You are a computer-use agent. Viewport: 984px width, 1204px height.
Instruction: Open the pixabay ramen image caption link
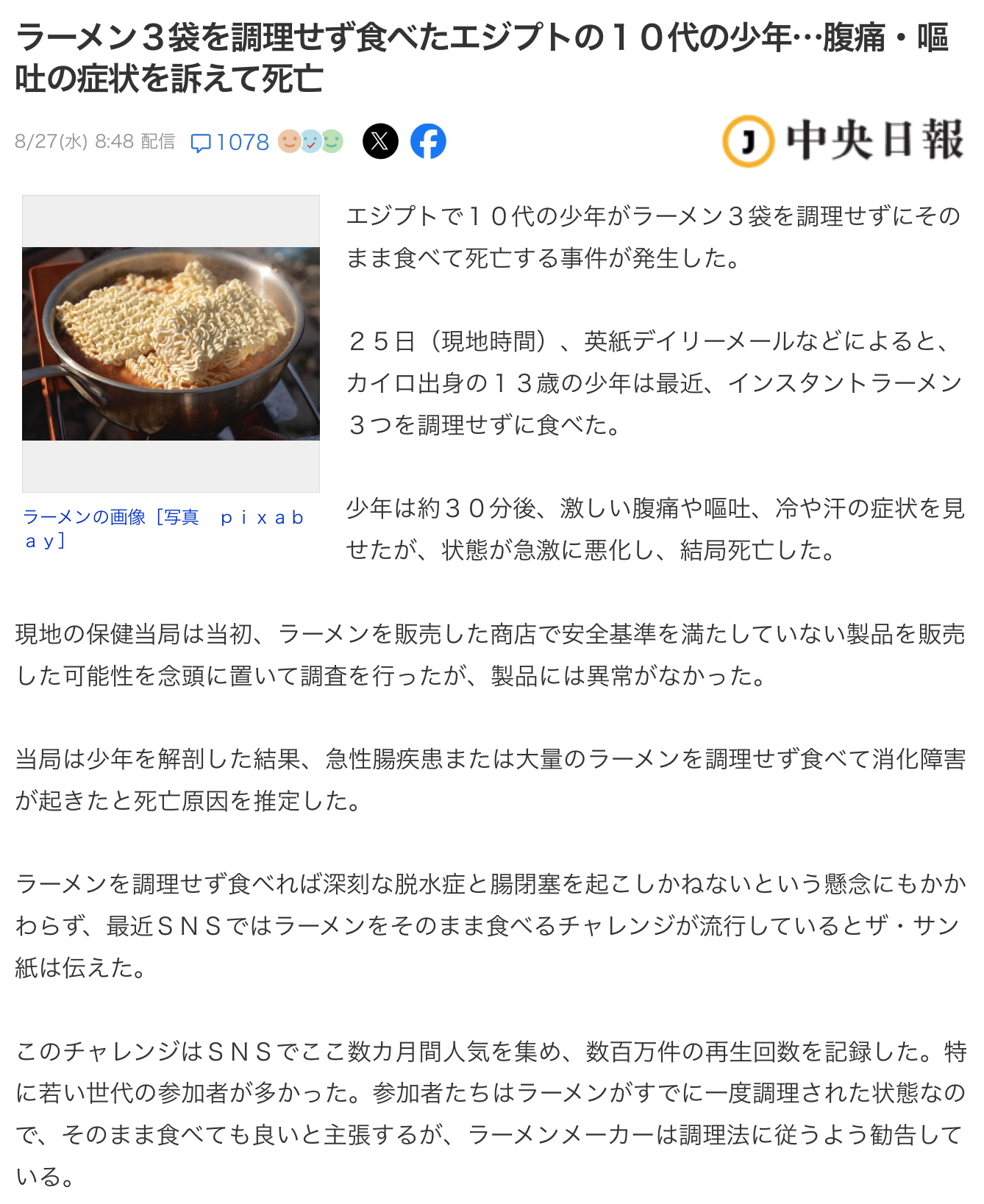coord(163,528)
